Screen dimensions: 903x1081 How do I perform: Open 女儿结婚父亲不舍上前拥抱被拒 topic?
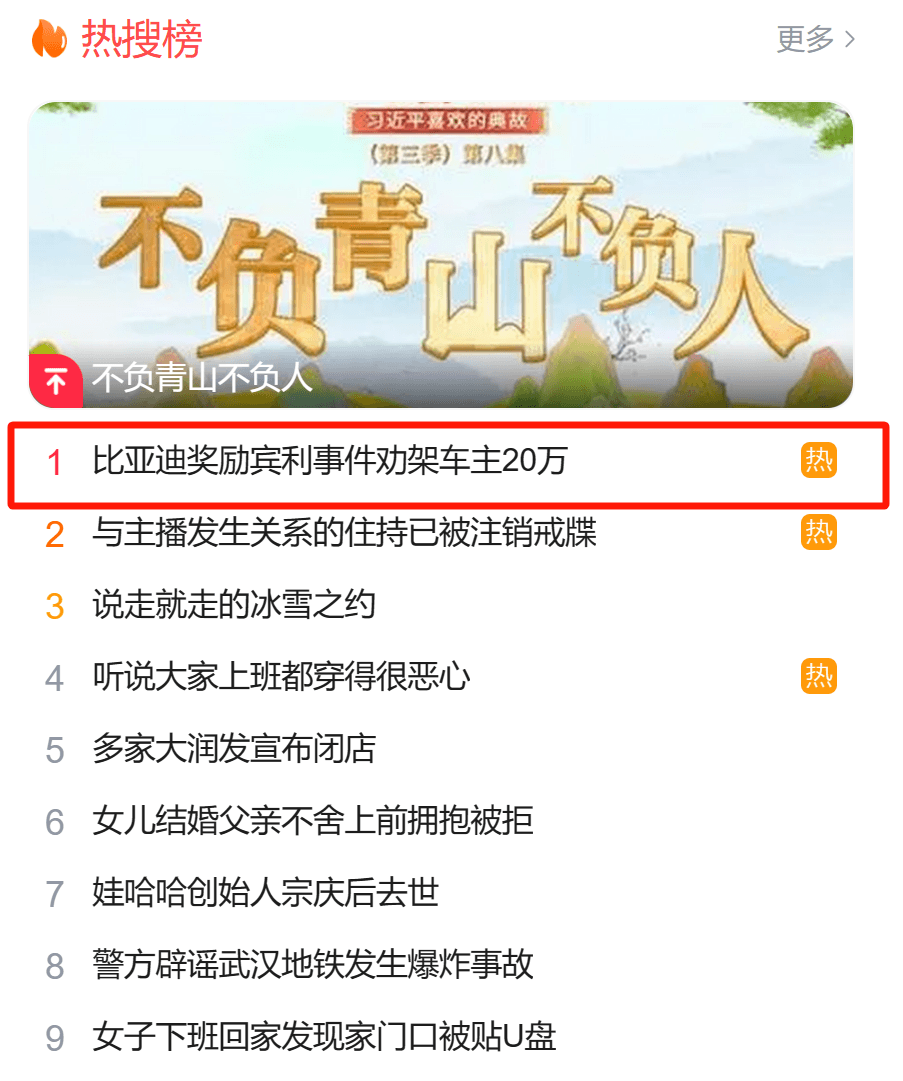point(313,821)
